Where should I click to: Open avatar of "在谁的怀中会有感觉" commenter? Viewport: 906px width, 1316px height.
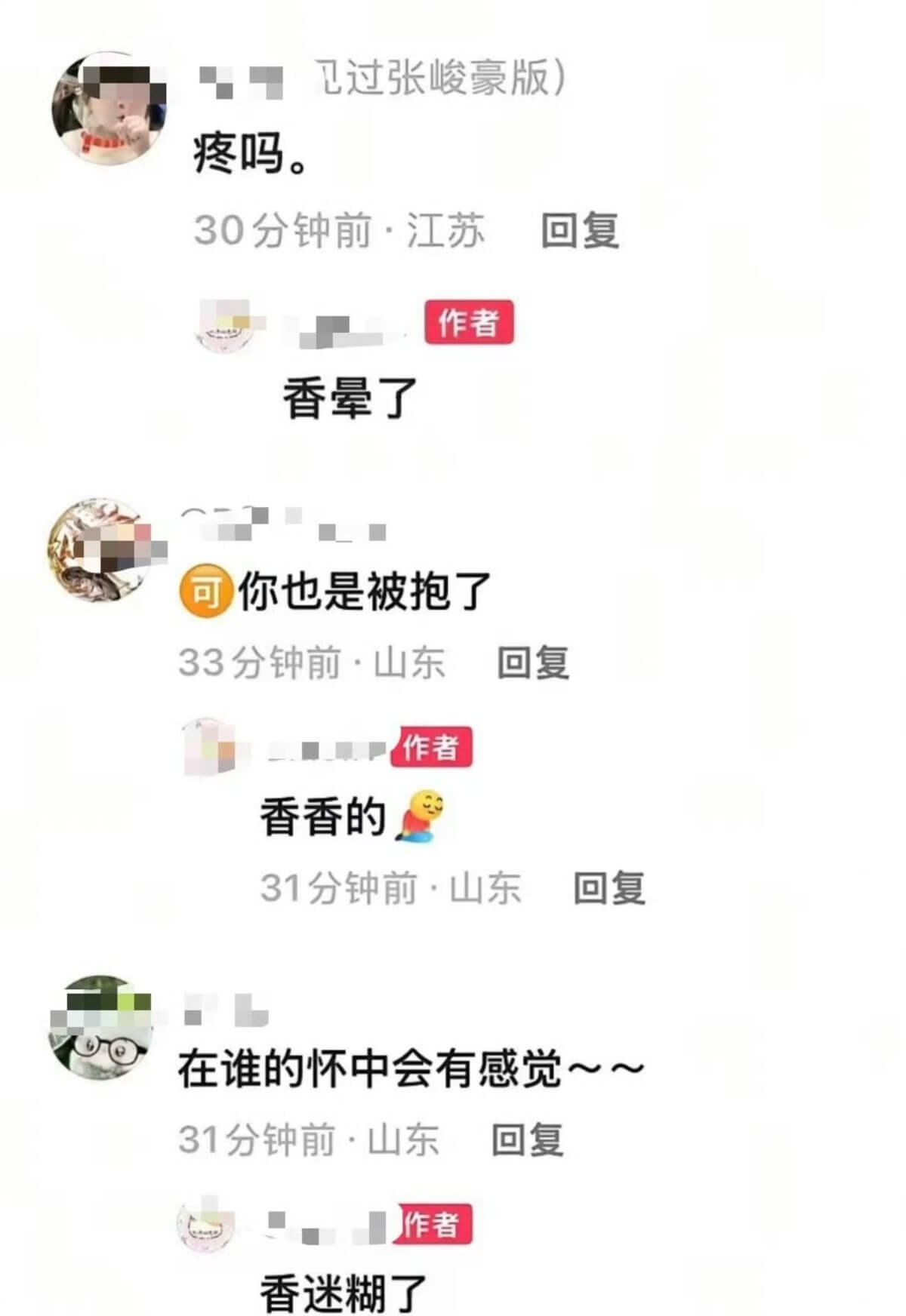[100, 1028]
